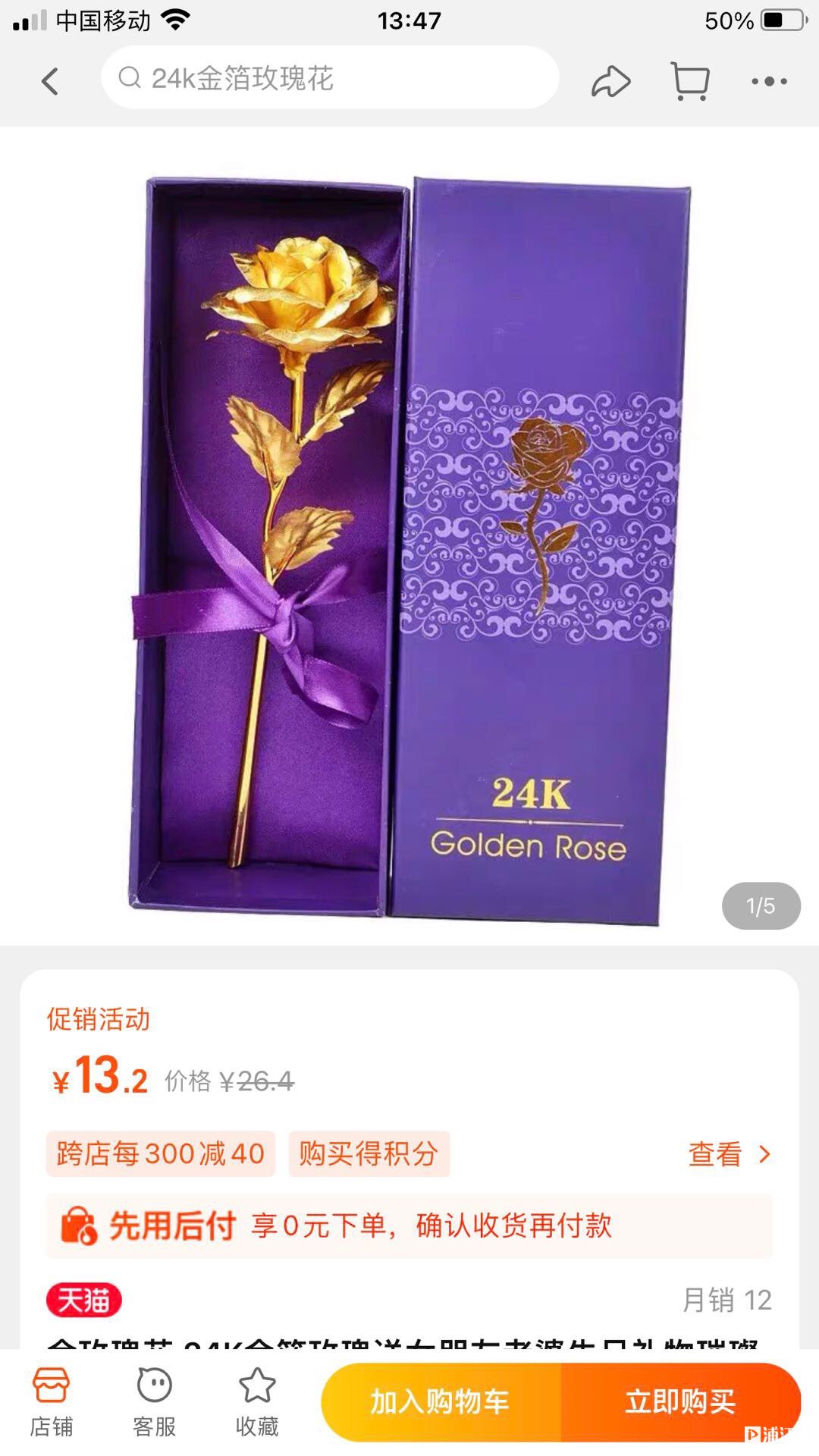Open the three-dot overflow menu
Screen dimensions: 819x1456
coord(769,81)
